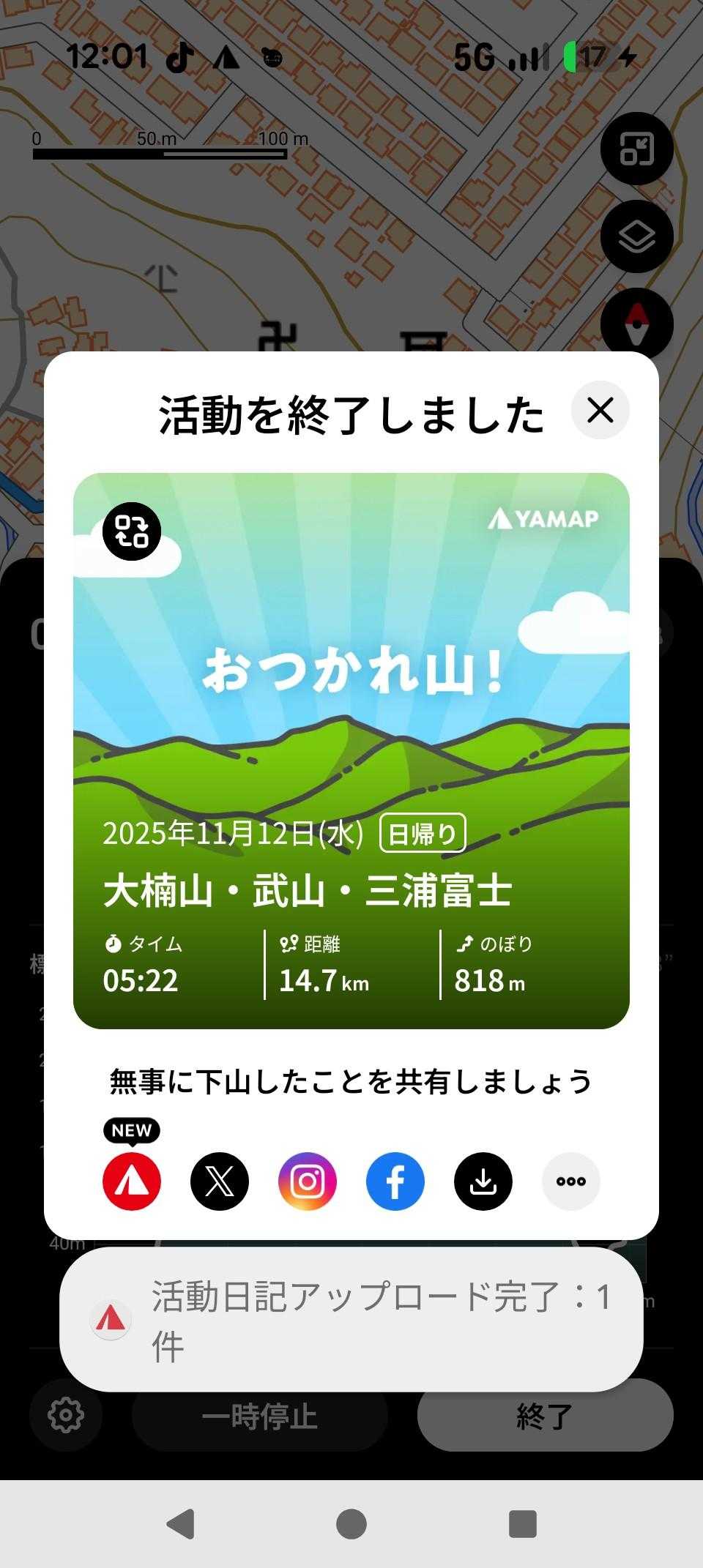The width and height of the screenshot is (703, 1568).
Task: Tap the compass button on the map
Action: pyautogui.click(x=636, y=324)
